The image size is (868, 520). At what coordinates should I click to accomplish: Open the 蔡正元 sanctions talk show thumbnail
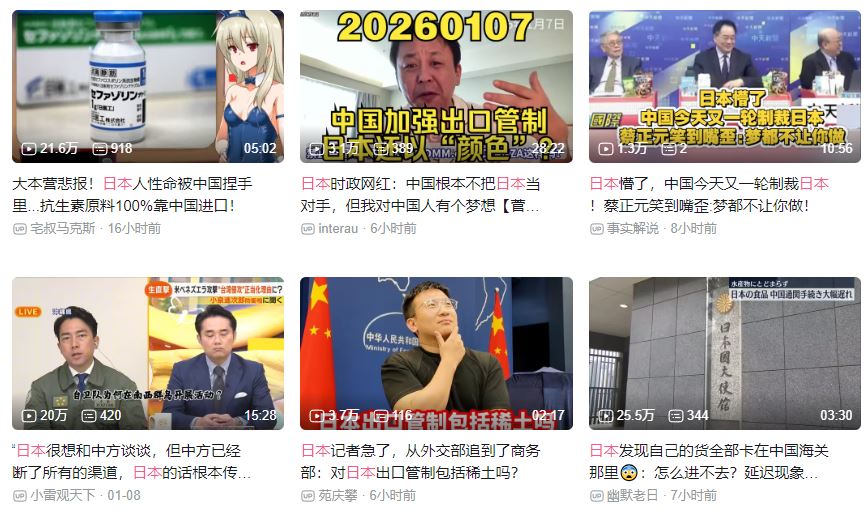(x=724, y=85)
